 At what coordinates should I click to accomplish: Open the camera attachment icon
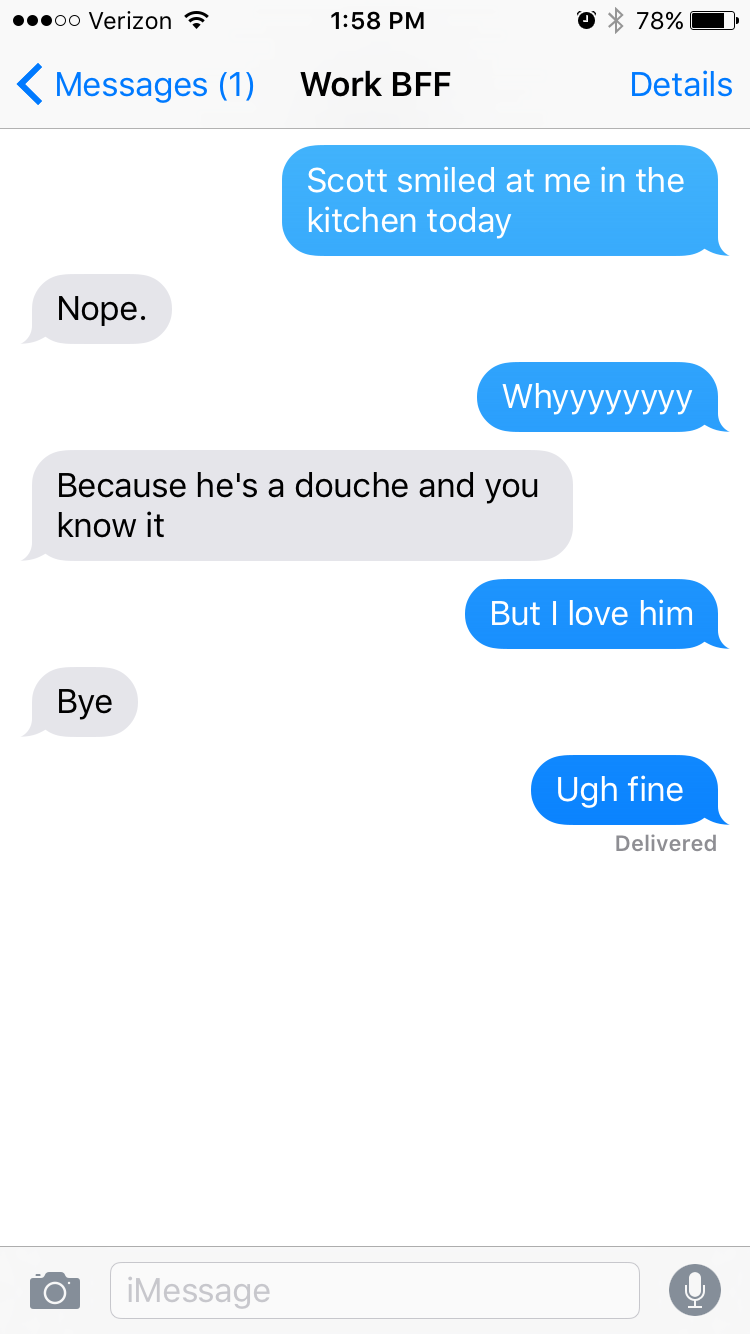click(55, 1290)
